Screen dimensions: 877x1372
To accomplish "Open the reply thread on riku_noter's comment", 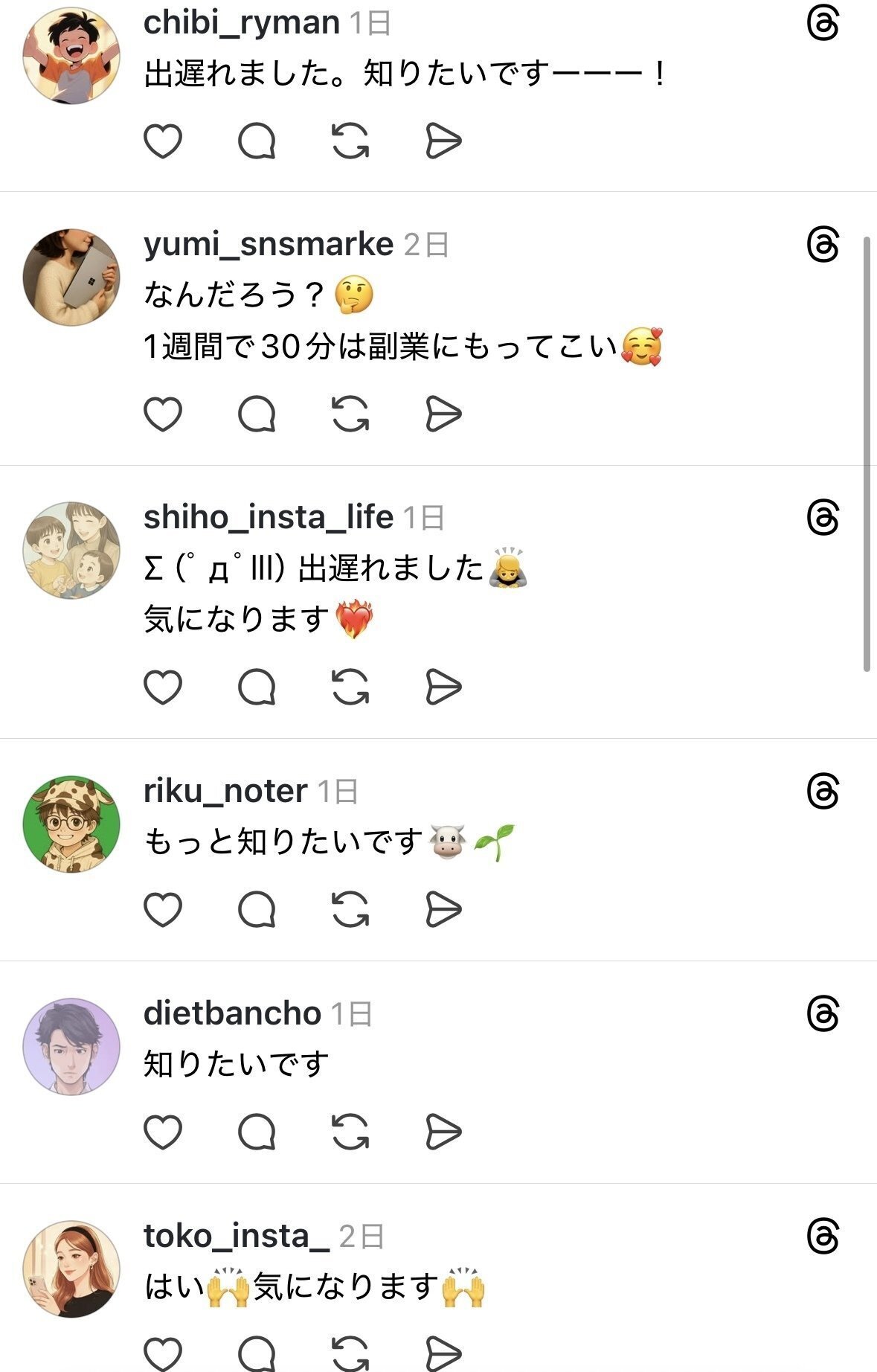I will 256,909.
